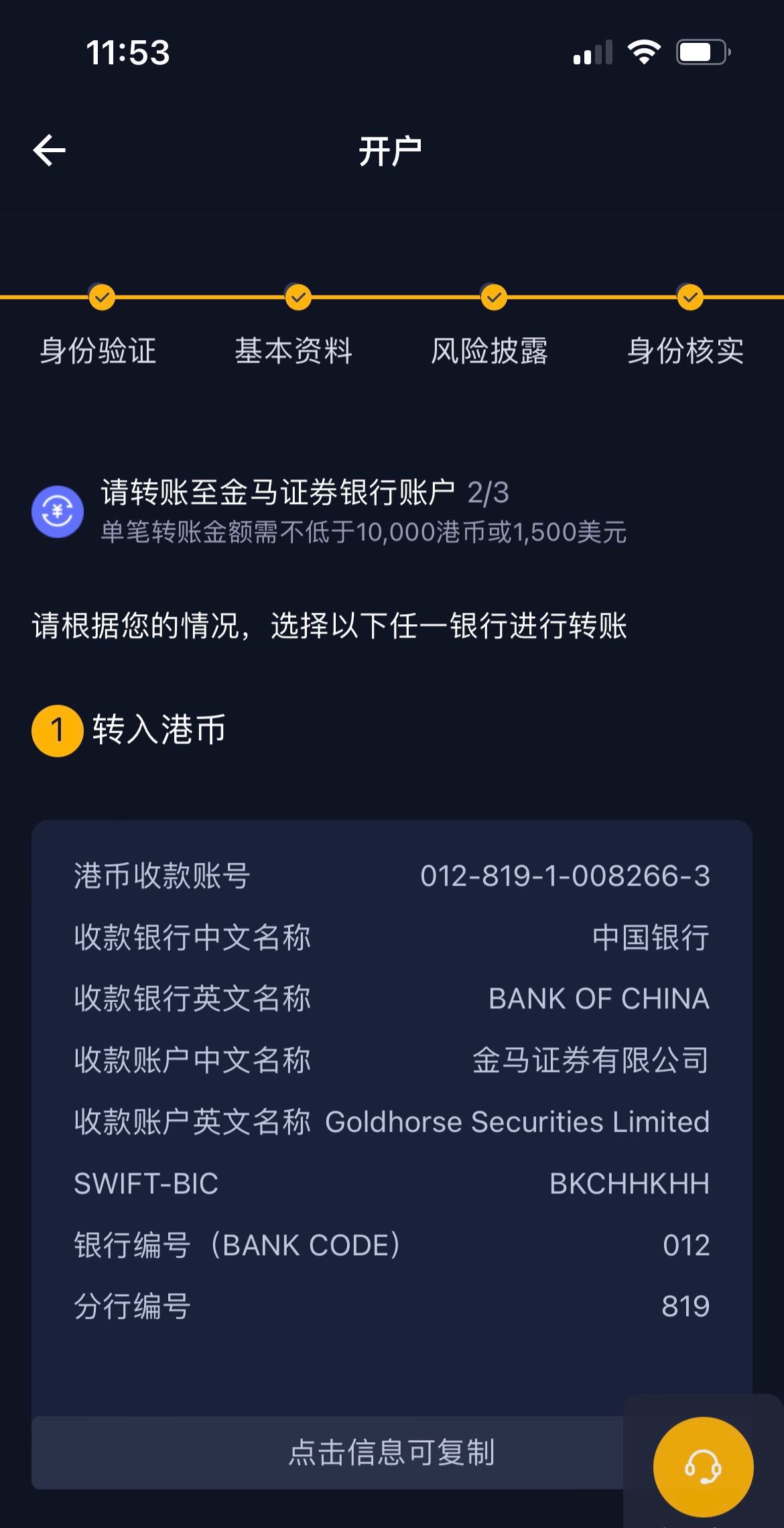Screen dimensions: 784x1528
Task: Copy Goldhorse Securities Limited account name
Action: click(x=517, y=1122)
